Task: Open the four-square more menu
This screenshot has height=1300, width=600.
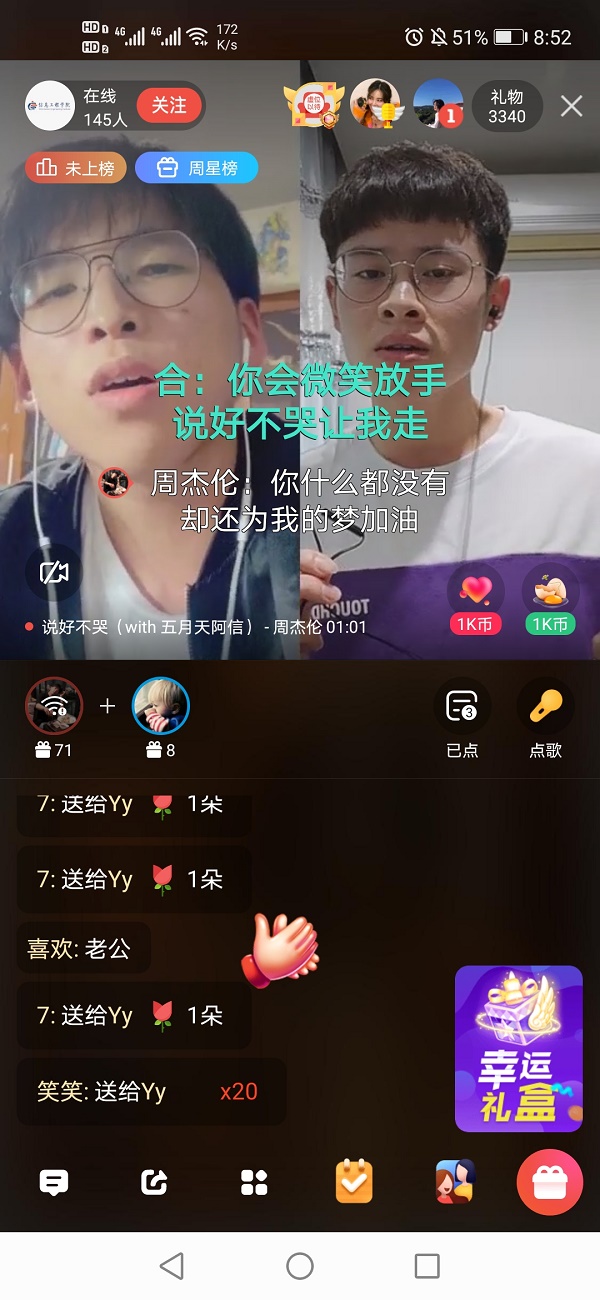Action: 254,1183
